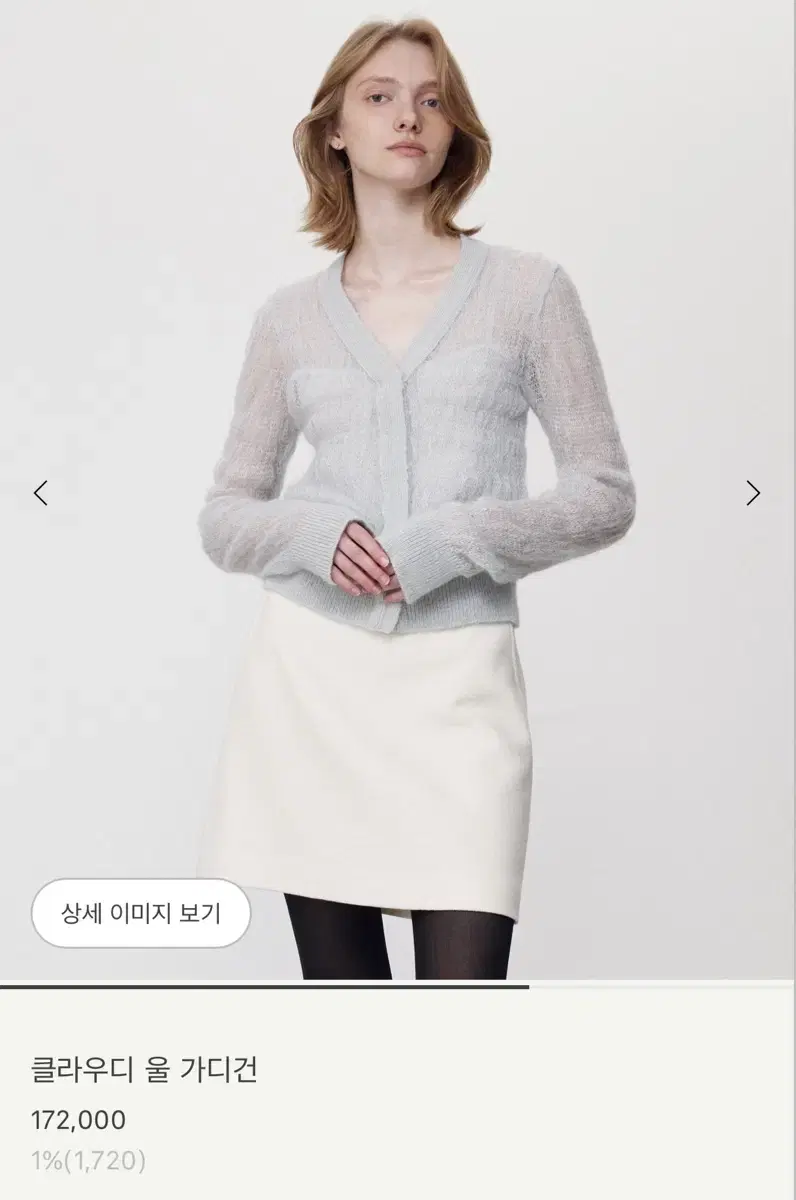The image size is (796, 1200).
Task: Tap the product photo of the model
Action: [x=398, y=450]
